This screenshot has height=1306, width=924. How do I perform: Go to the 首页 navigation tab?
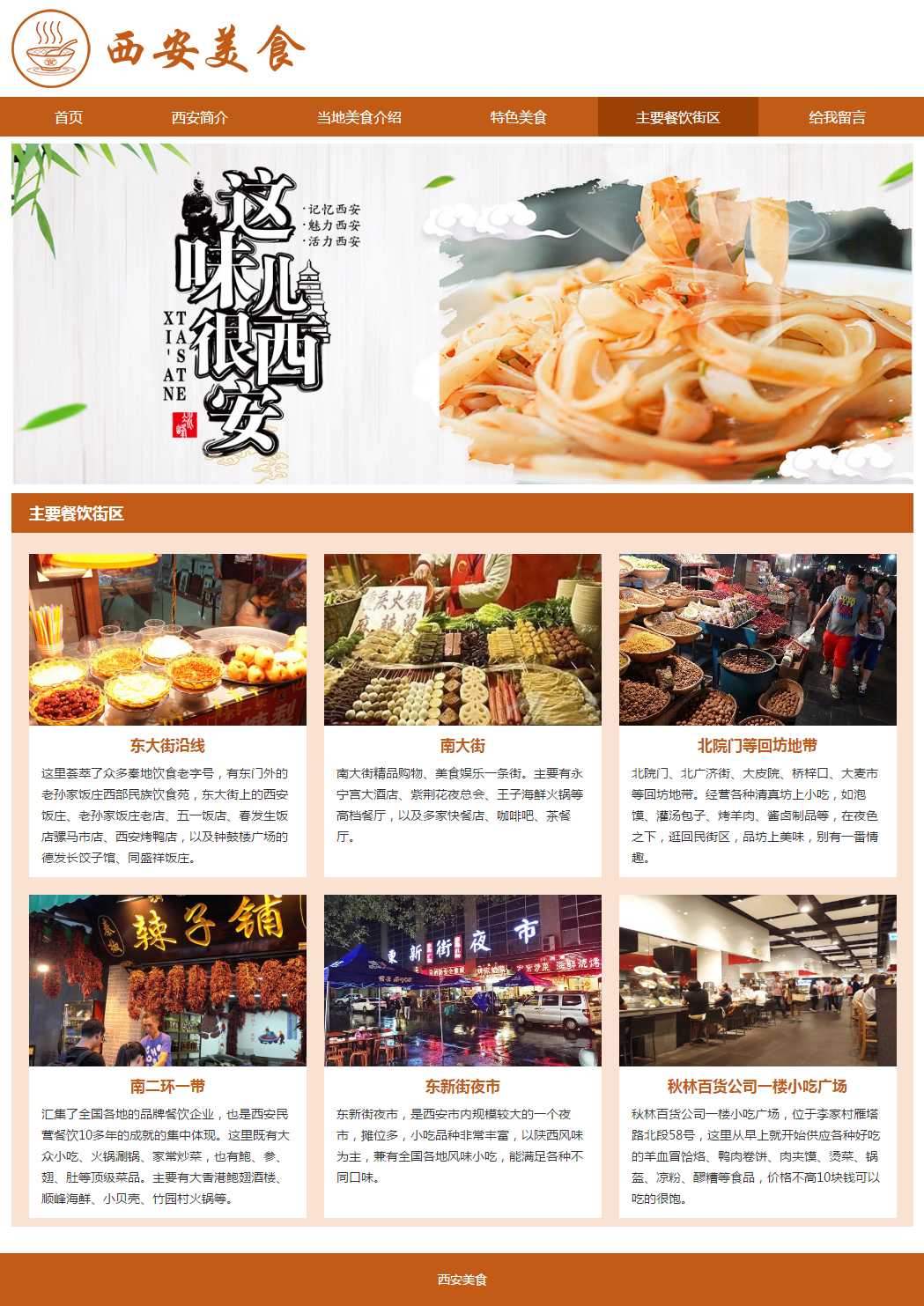(69, 117)
